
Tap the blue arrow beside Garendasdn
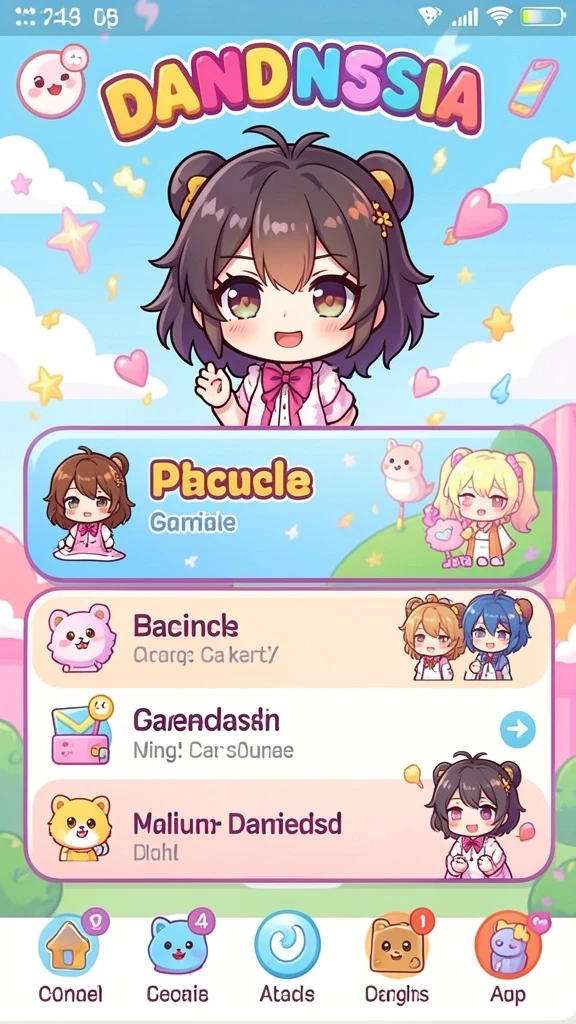tap(517, 729)
